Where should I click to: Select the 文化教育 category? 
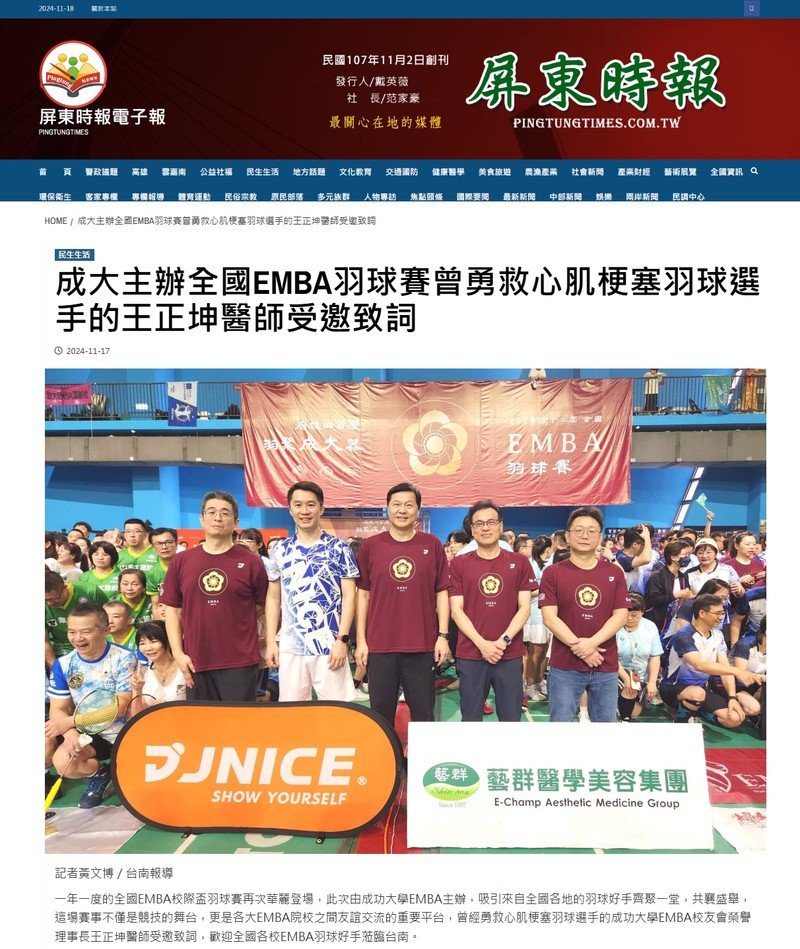click(355, 172)
